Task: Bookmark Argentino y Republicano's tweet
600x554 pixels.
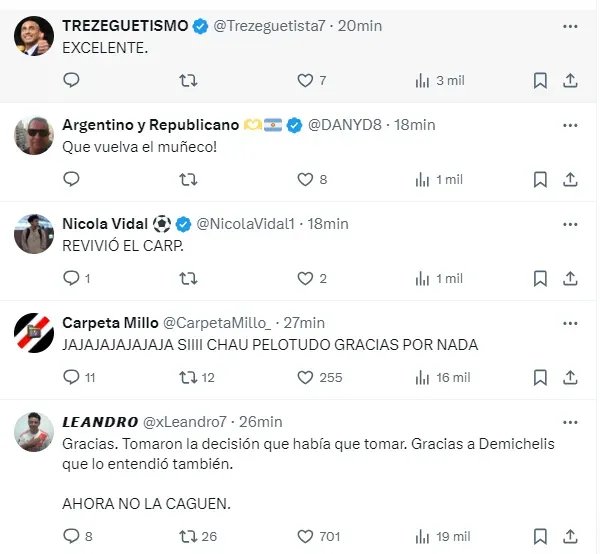Action: tap(540, 179)
